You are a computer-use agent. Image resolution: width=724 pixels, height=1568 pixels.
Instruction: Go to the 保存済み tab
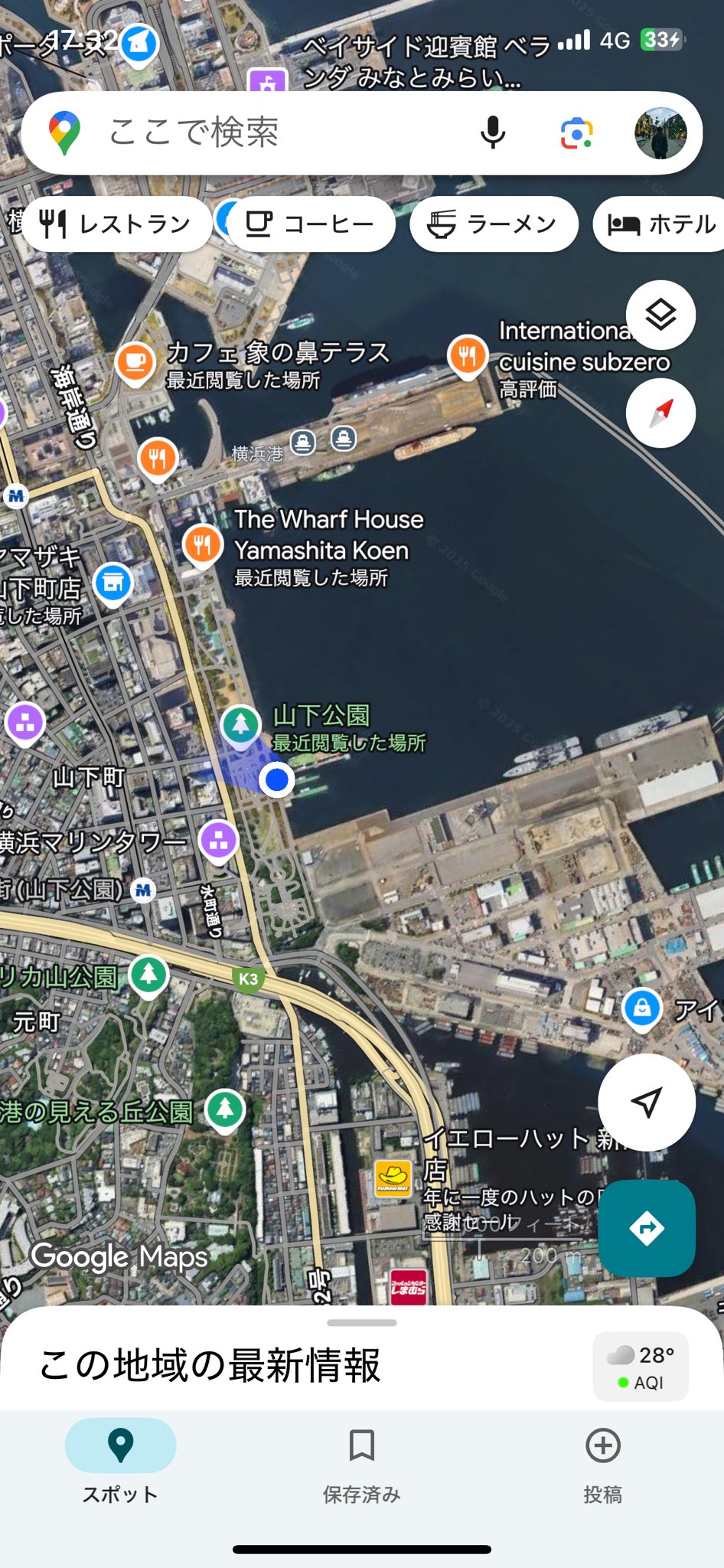click(361, 1459)
